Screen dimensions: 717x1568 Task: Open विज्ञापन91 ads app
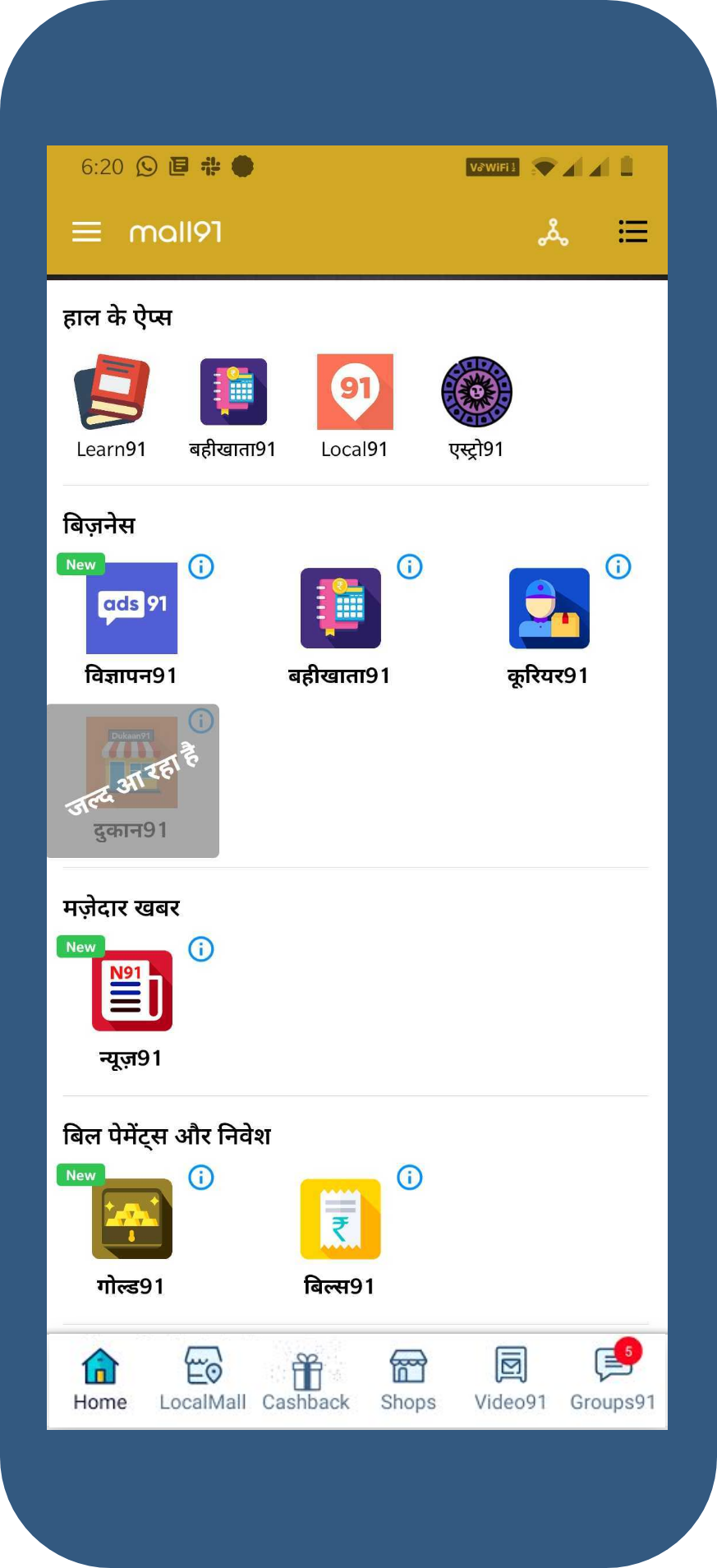tap(131, 608)
